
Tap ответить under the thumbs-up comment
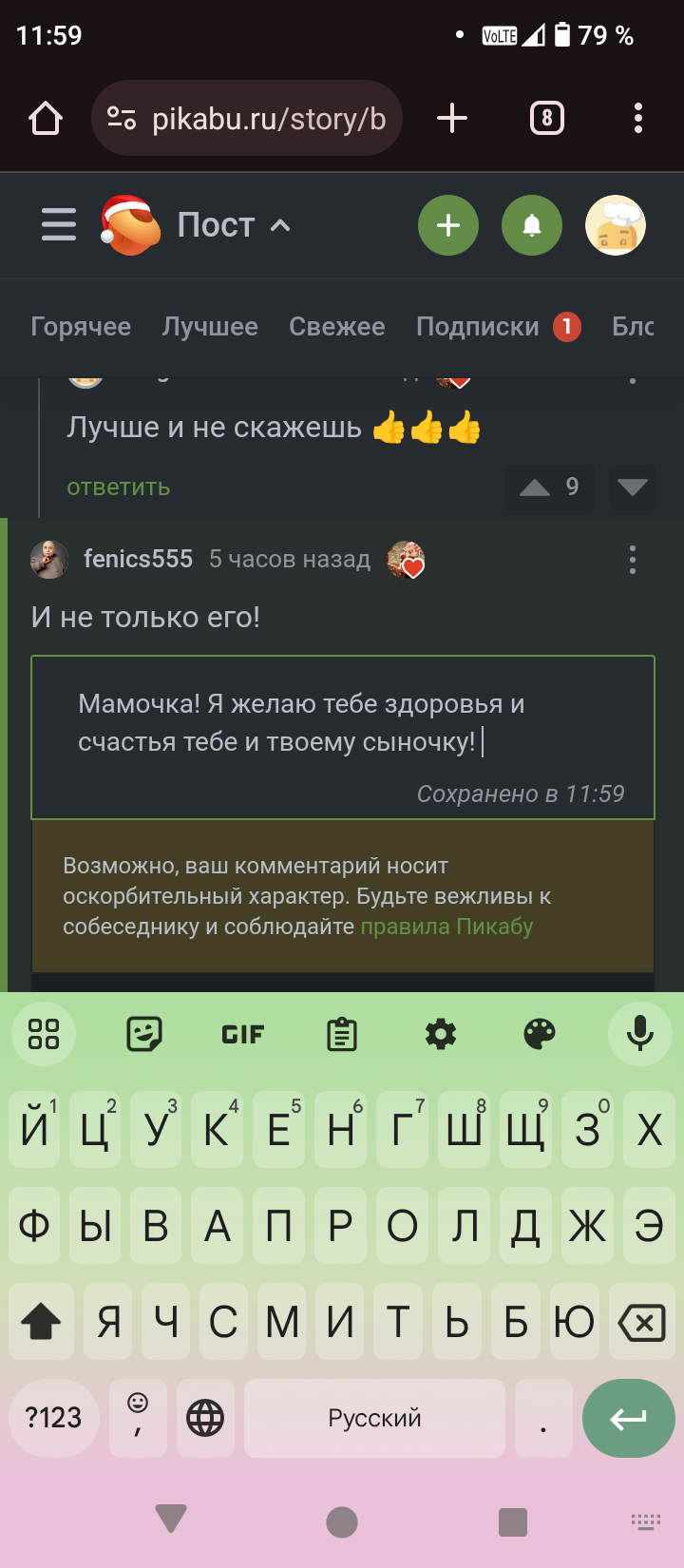pos(118,488)
